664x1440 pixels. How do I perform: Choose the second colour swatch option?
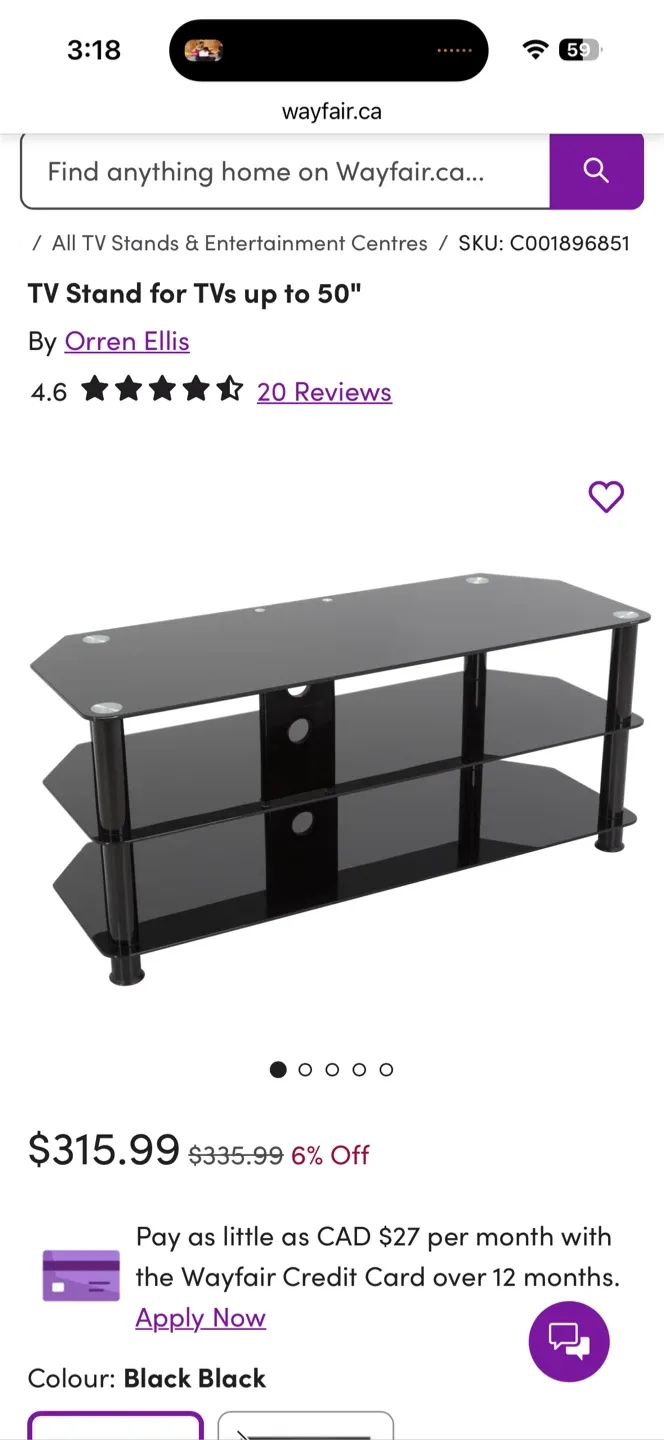[x=305, y=1427]
